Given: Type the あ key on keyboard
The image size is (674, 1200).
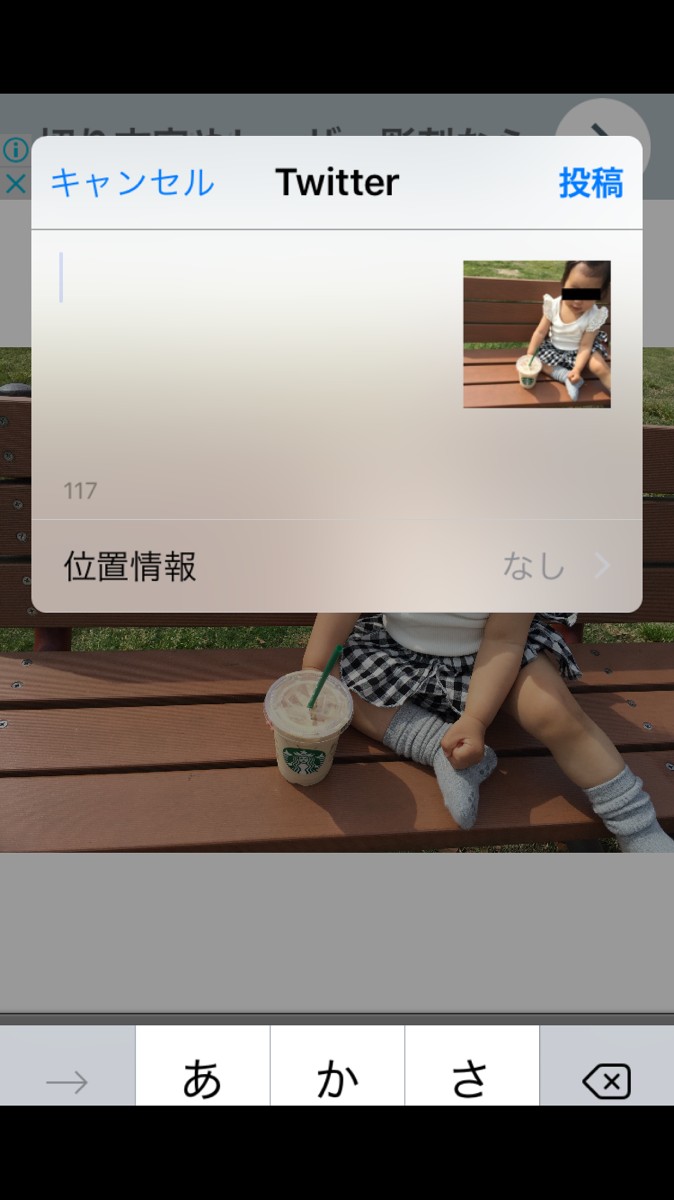Looking at the screenshot, I should (x=202, y=1066).
